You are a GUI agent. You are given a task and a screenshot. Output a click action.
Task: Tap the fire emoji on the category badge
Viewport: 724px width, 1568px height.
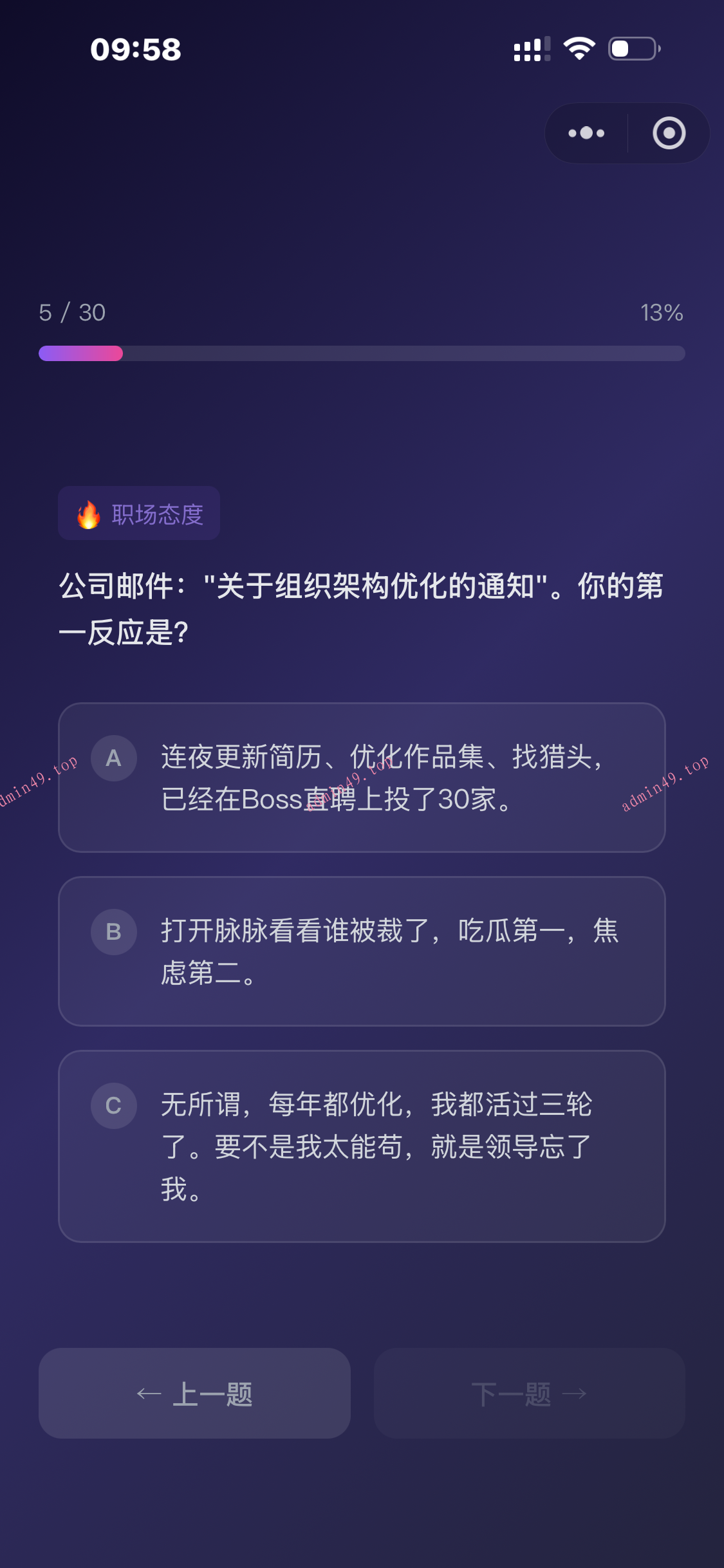click(89, 513)
